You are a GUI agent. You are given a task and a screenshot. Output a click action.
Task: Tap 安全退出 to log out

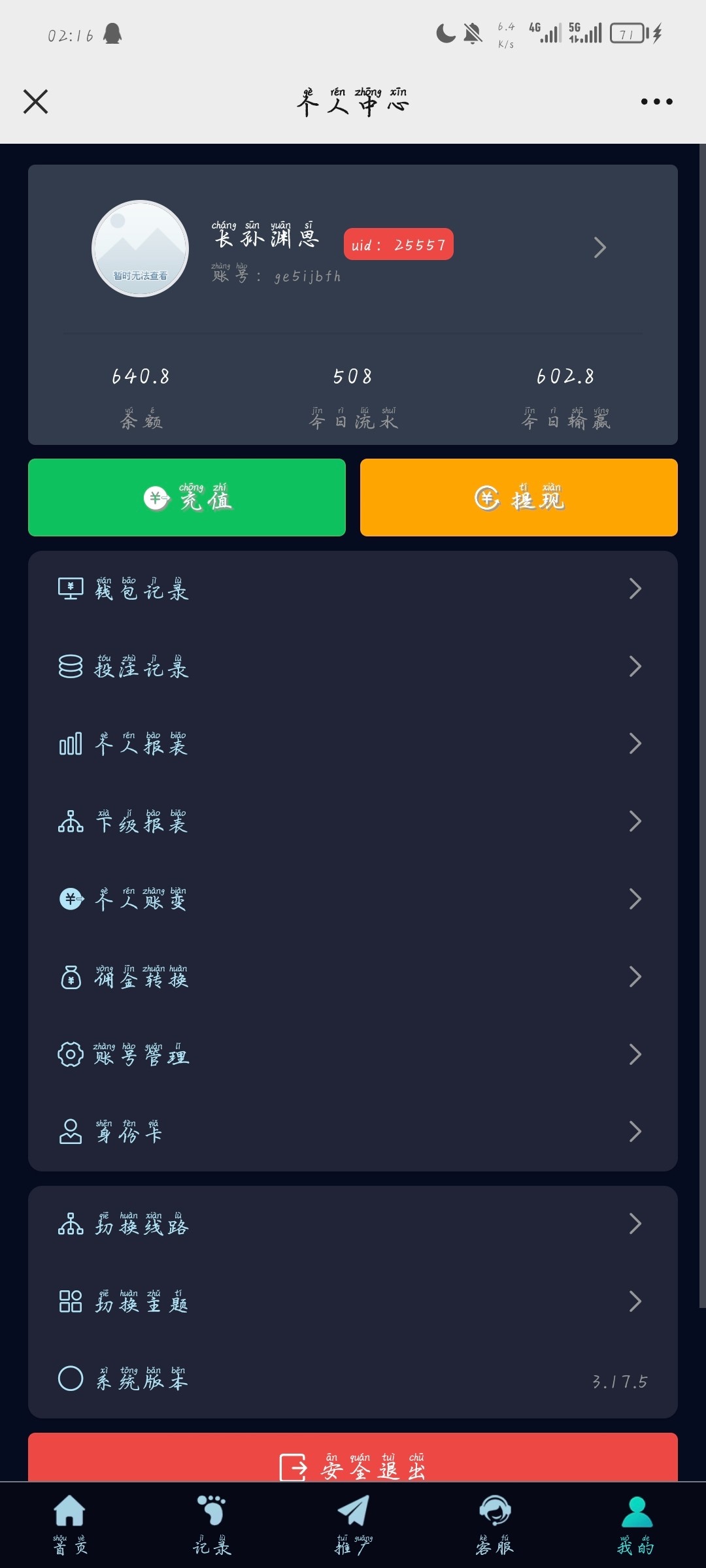tap(353, 1462)
